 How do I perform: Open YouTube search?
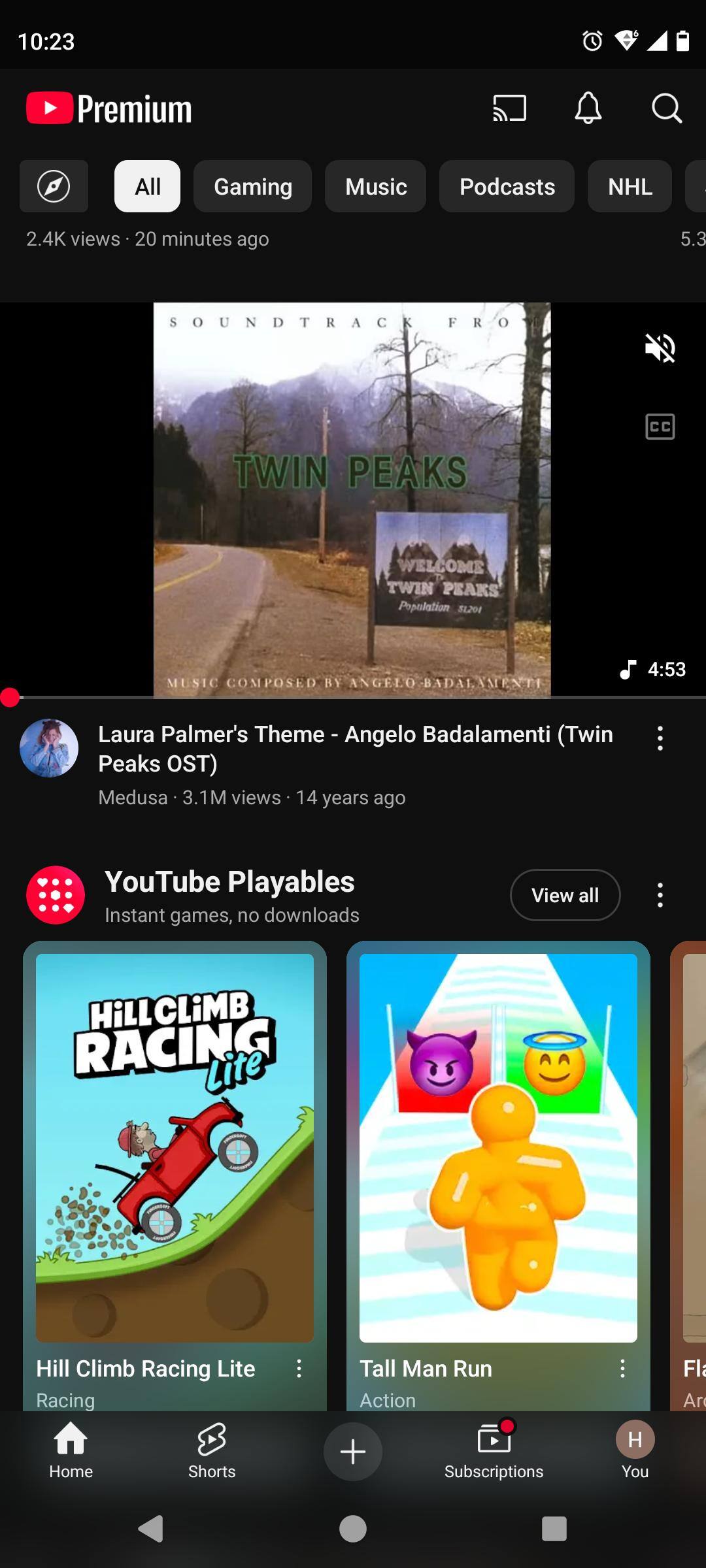tap(666, 108)
